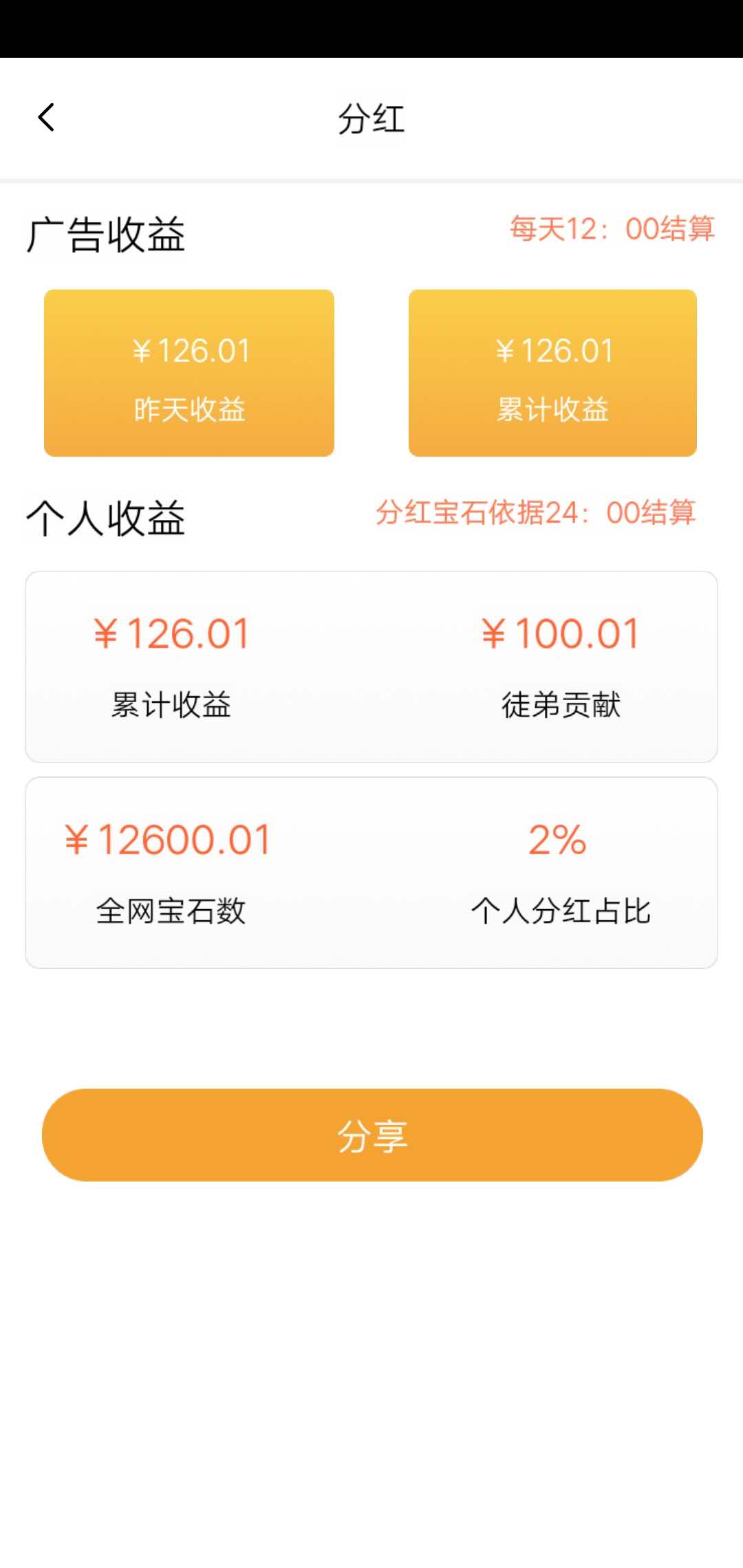
Task: Click the 徒弟贡献 label text
Action: 562,706
